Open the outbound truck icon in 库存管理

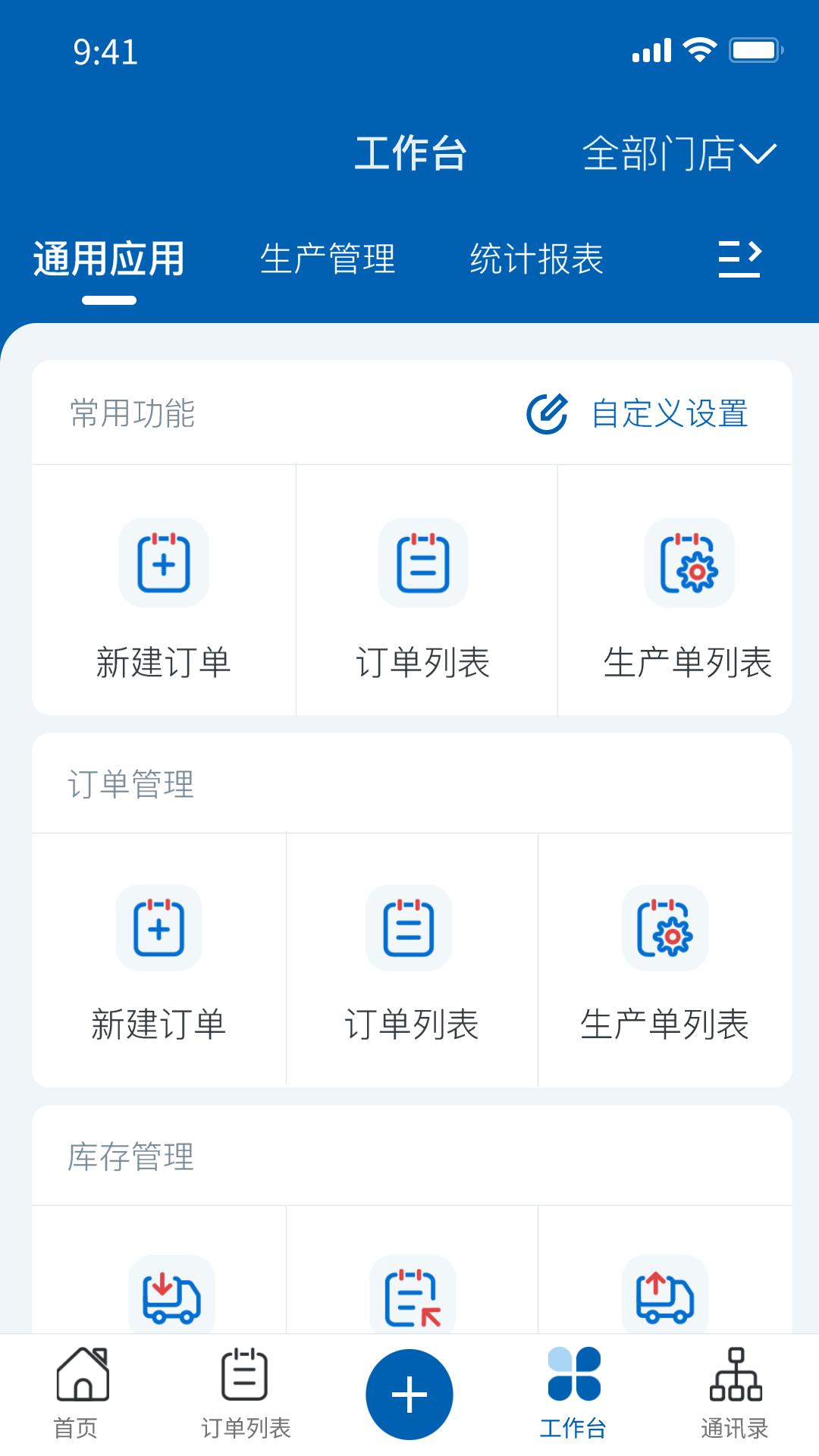pyautogui.click(x=663, y=1294)
